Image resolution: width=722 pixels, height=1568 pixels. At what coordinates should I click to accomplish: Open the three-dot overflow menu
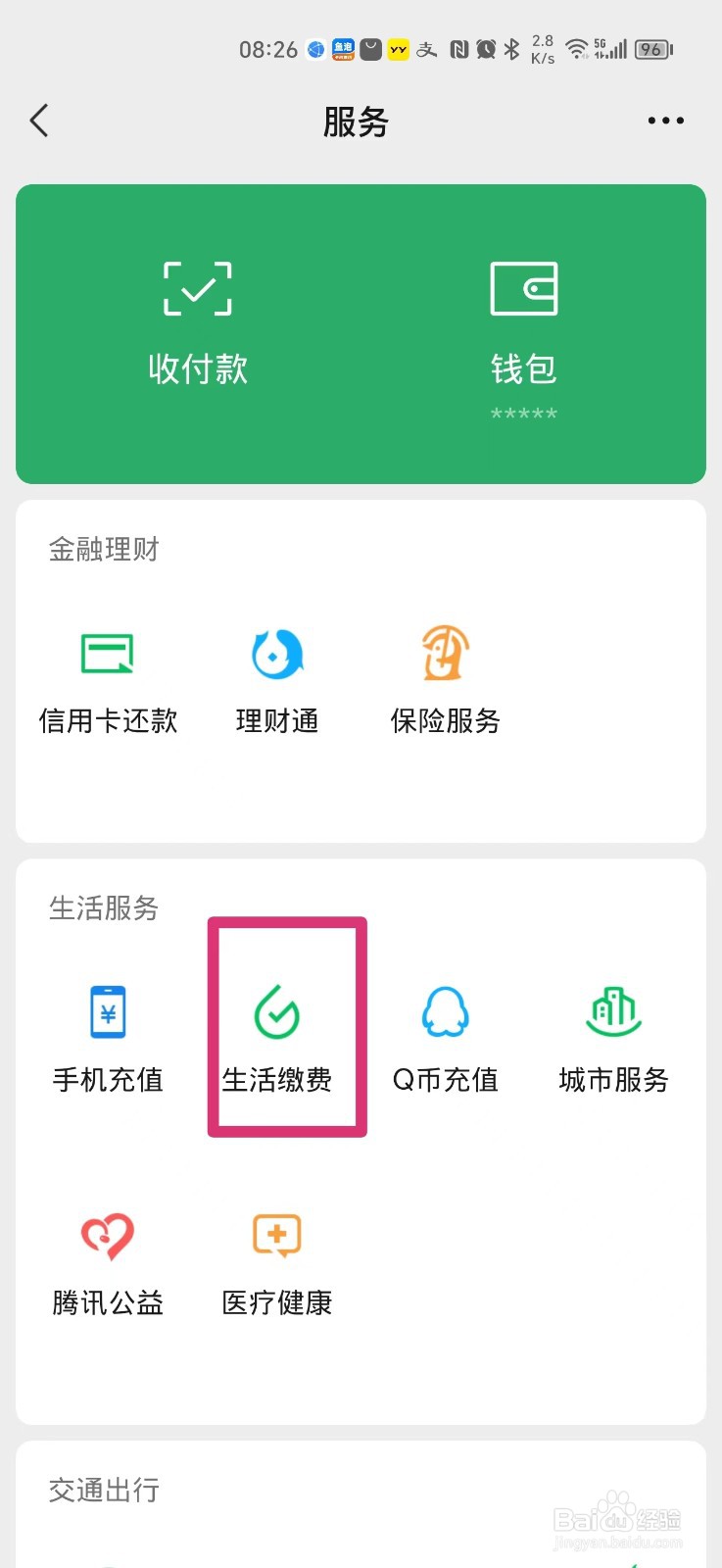(x=665, y=122)
